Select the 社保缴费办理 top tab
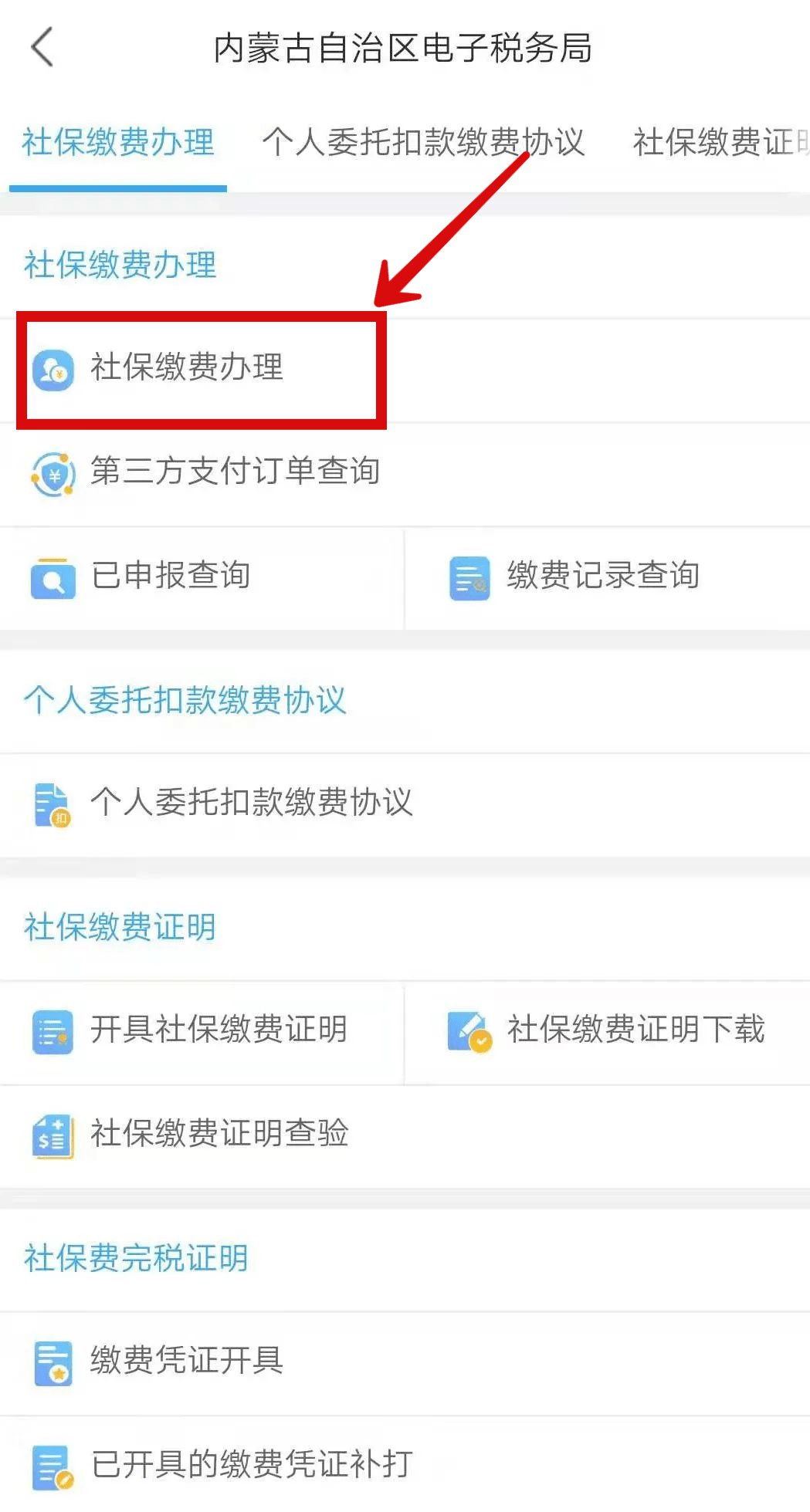Image resolution: width=810 pixels, height=1512 pixels. pyautogui.click(x=118, y=143)
